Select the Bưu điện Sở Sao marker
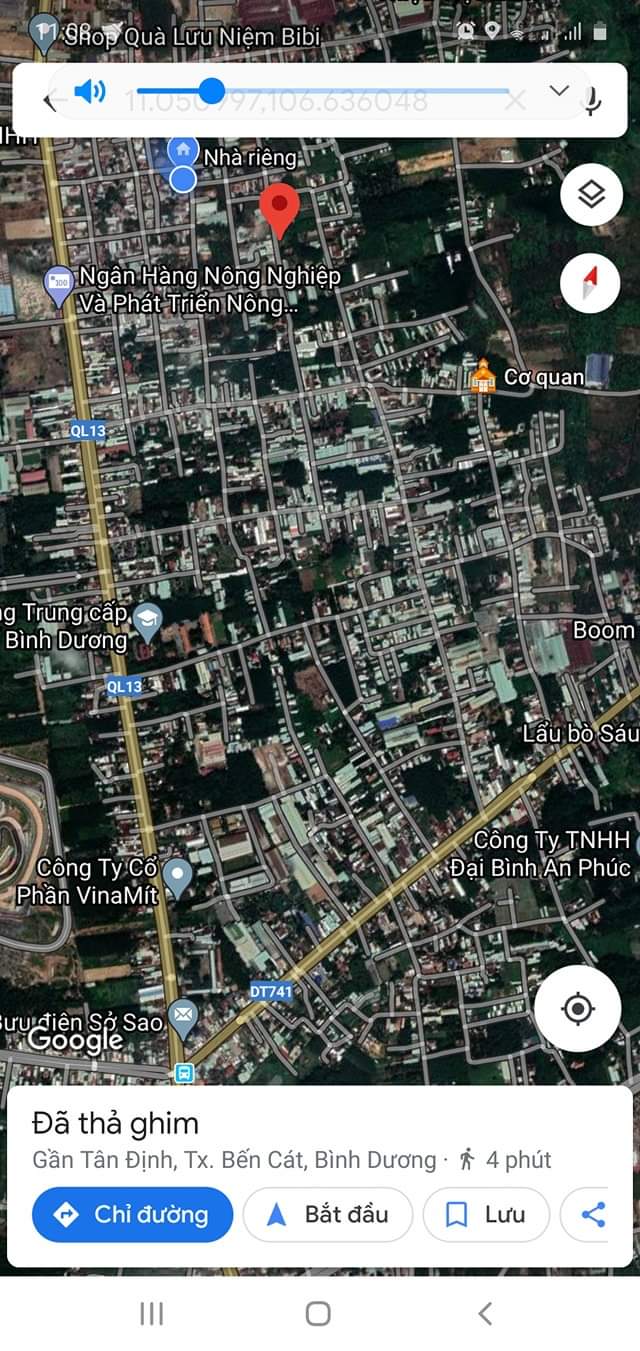The image size is (640, 1351). click(x=182, y=1017)
